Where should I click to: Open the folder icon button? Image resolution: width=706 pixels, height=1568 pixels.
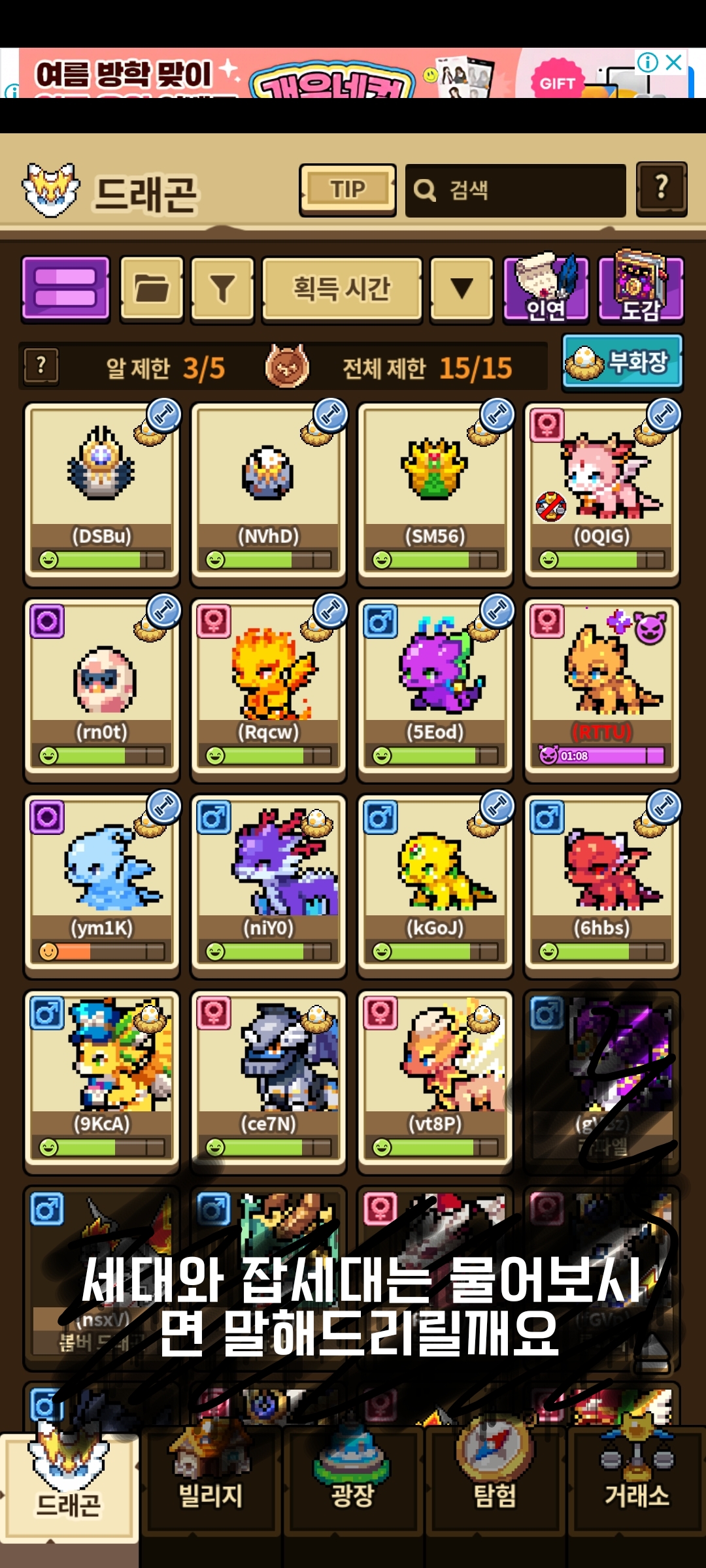pos(152,288)
